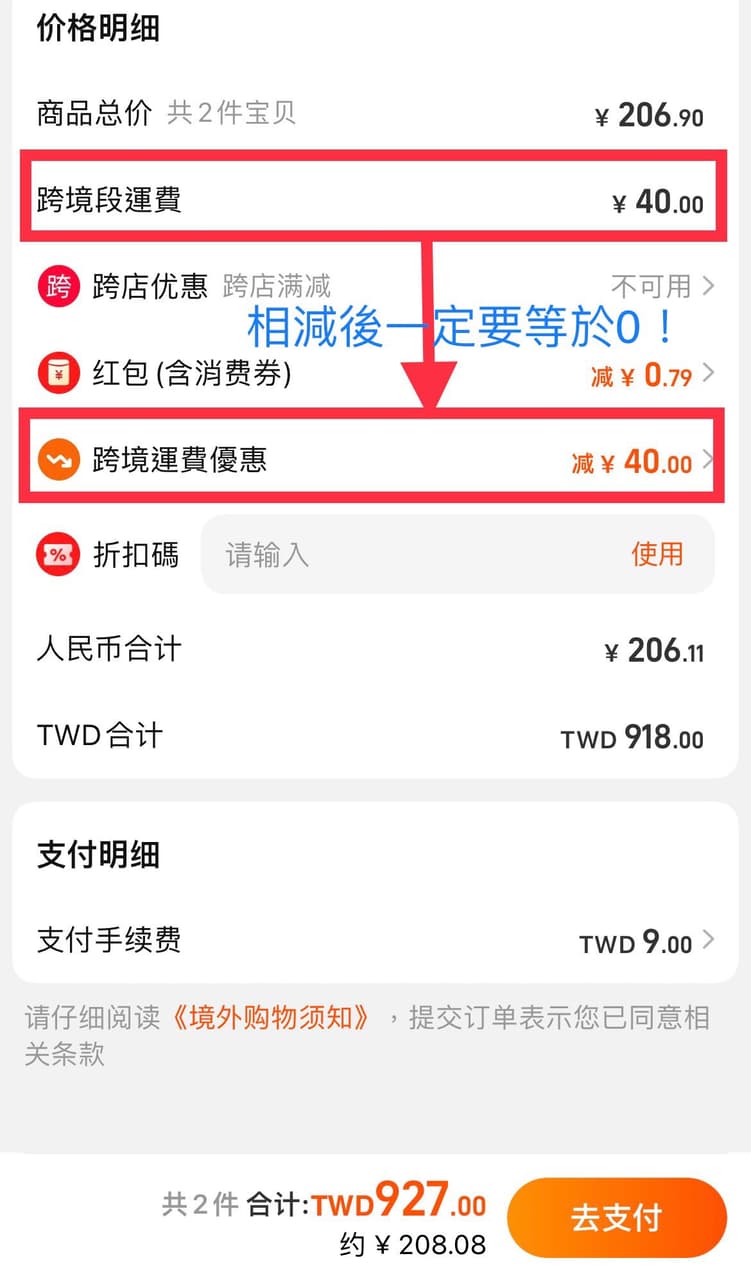This screenshot has height=1279, width=751.
Task: Open the 支付手续费 fee details chevron
Action: click(x=713, y=941)
